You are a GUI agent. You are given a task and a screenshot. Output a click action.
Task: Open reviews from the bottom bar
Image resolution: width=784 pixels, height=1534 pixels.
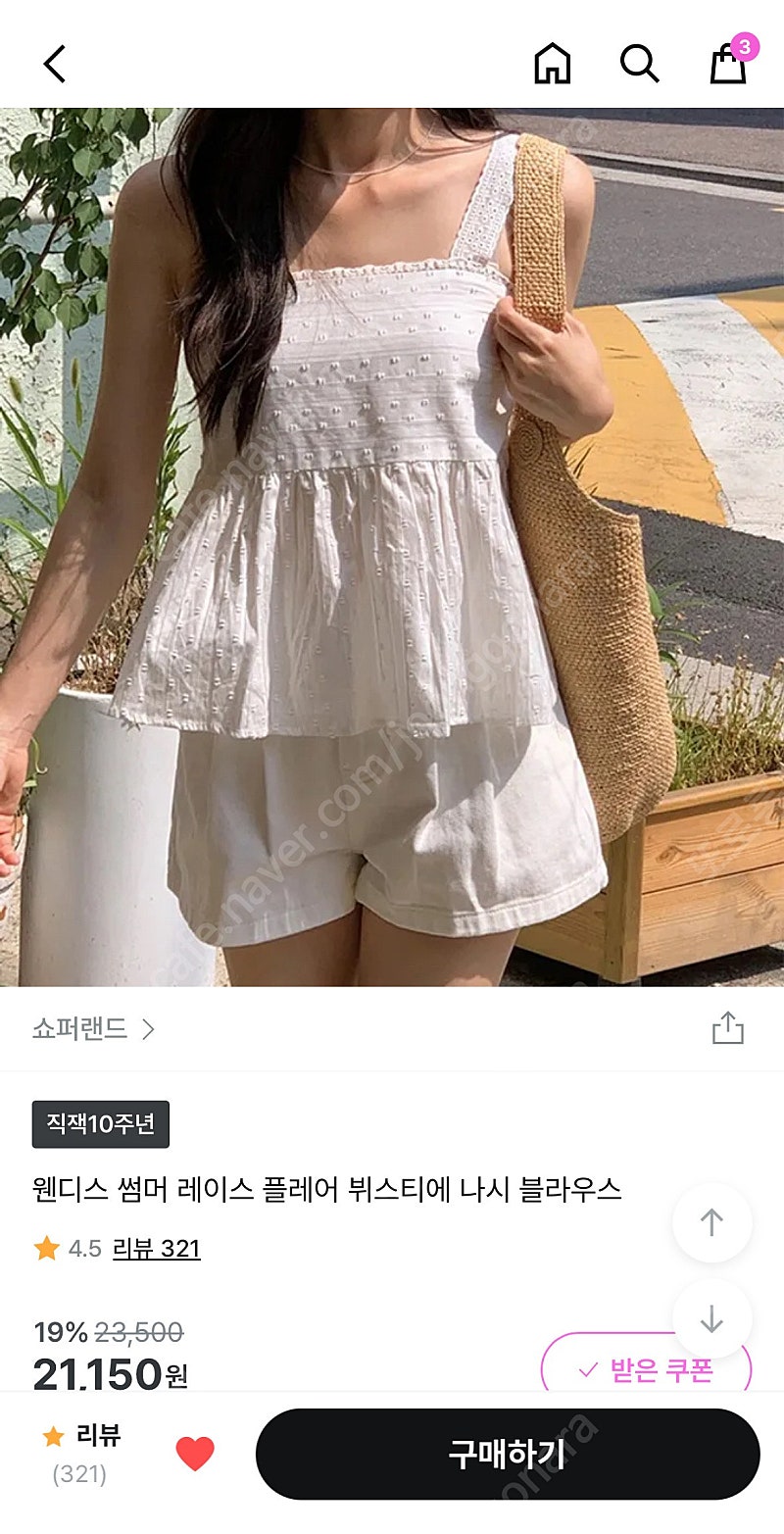80,1453
